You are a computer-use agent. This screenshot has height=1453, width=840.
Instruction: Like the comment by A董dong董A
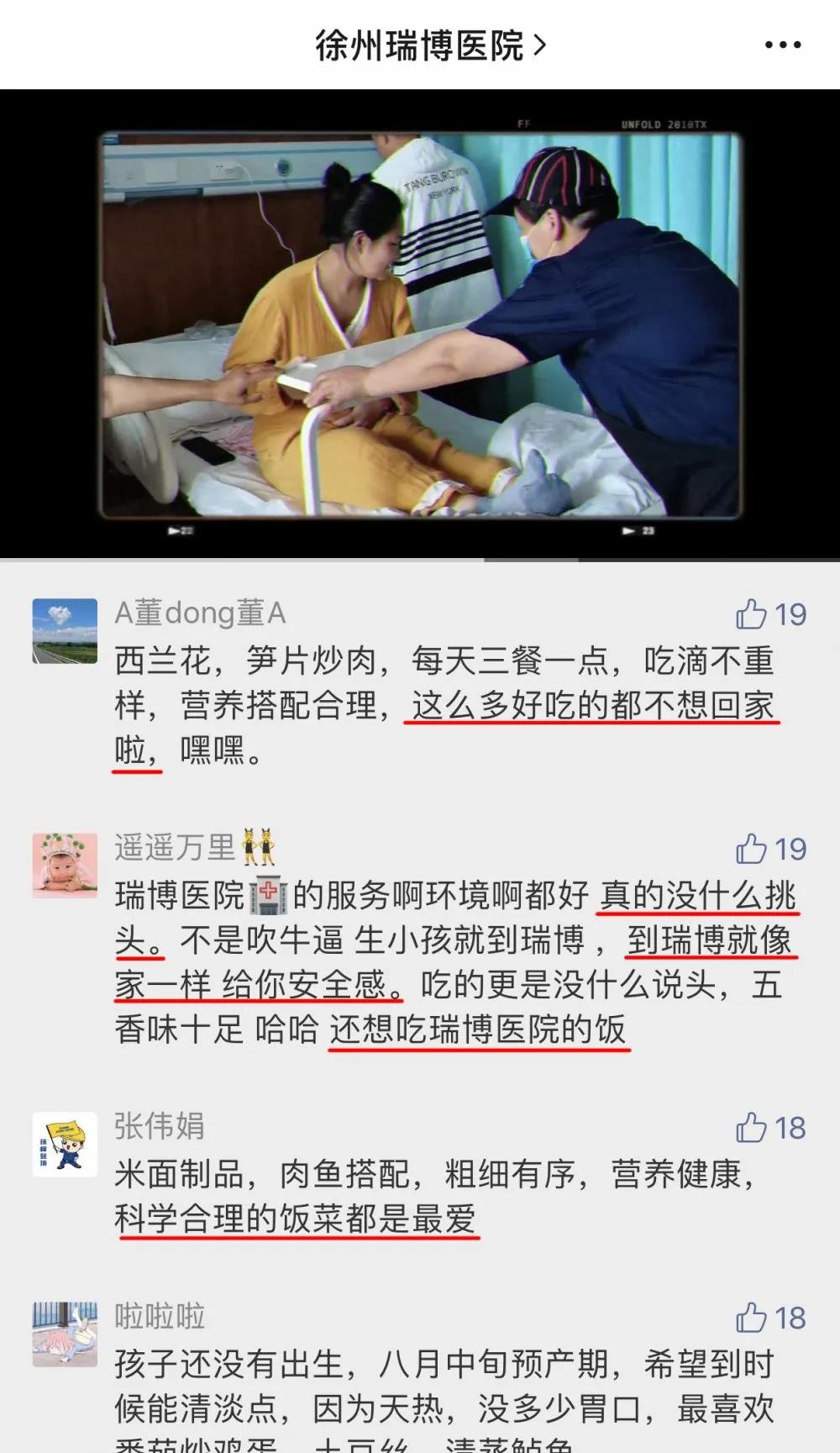(x=752, y=614)
